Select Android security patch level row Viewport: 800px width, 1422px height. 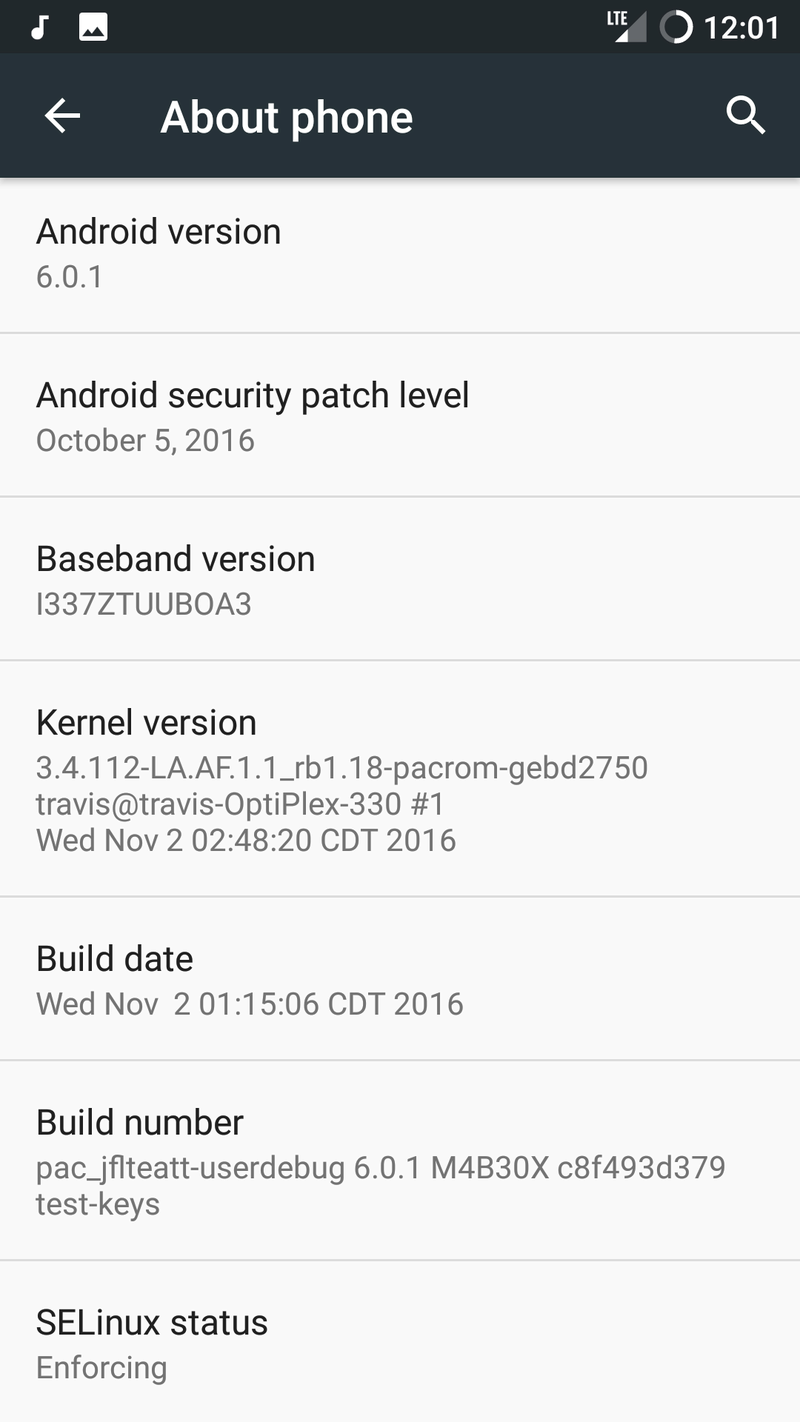point(400,415)
